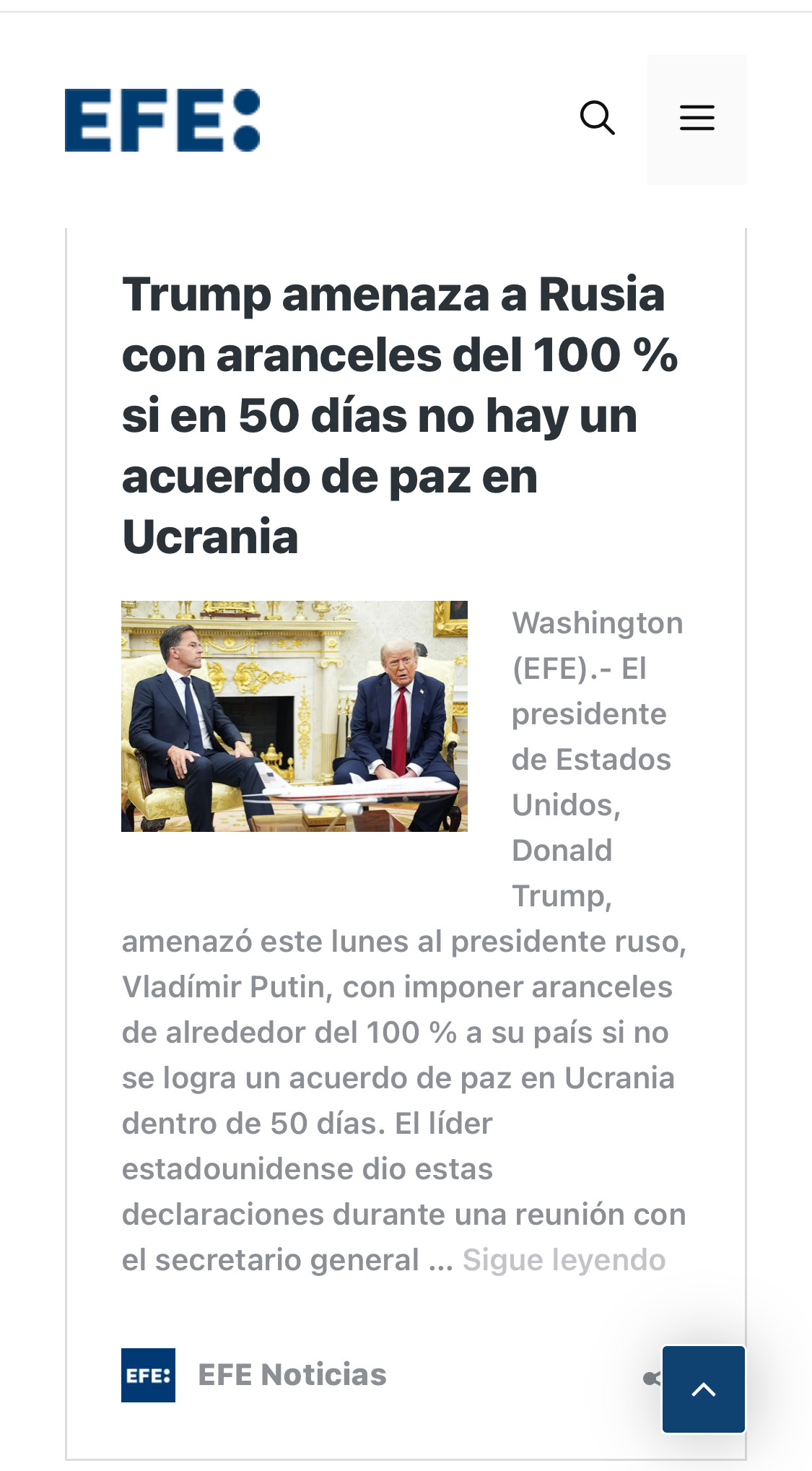The height and width of the screenshot is (1471, 812).
Task: Open the article photo thumbnail
Action: pos(294,716)
